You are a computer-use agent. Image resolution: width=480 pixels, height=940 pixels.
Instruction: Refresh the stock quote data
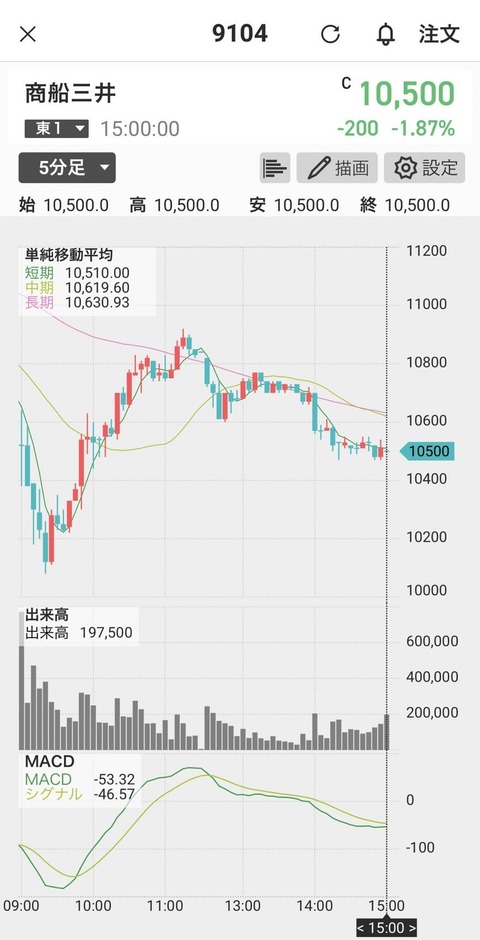tap(330, 34)
